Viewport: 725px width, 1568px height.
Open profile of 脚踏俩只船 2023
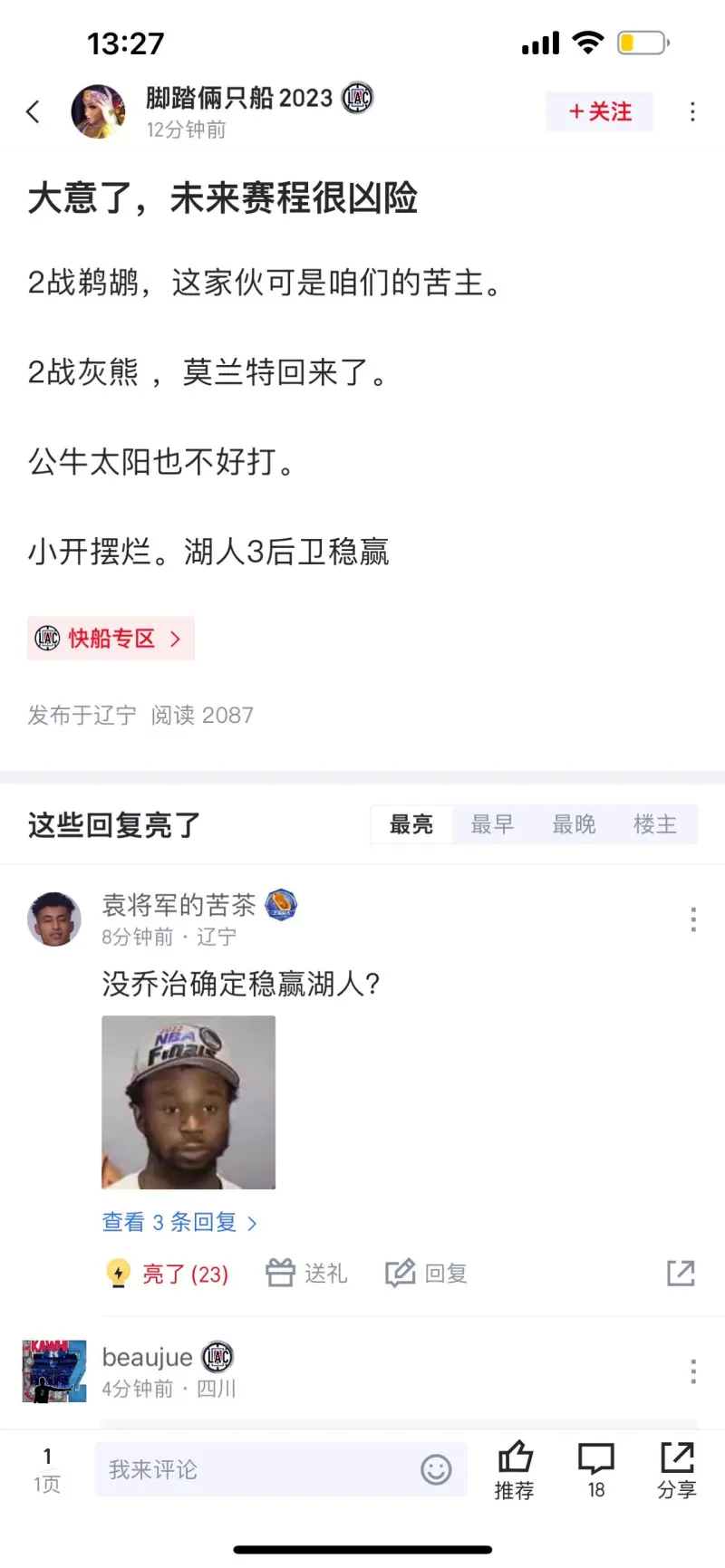click(98, 111)
